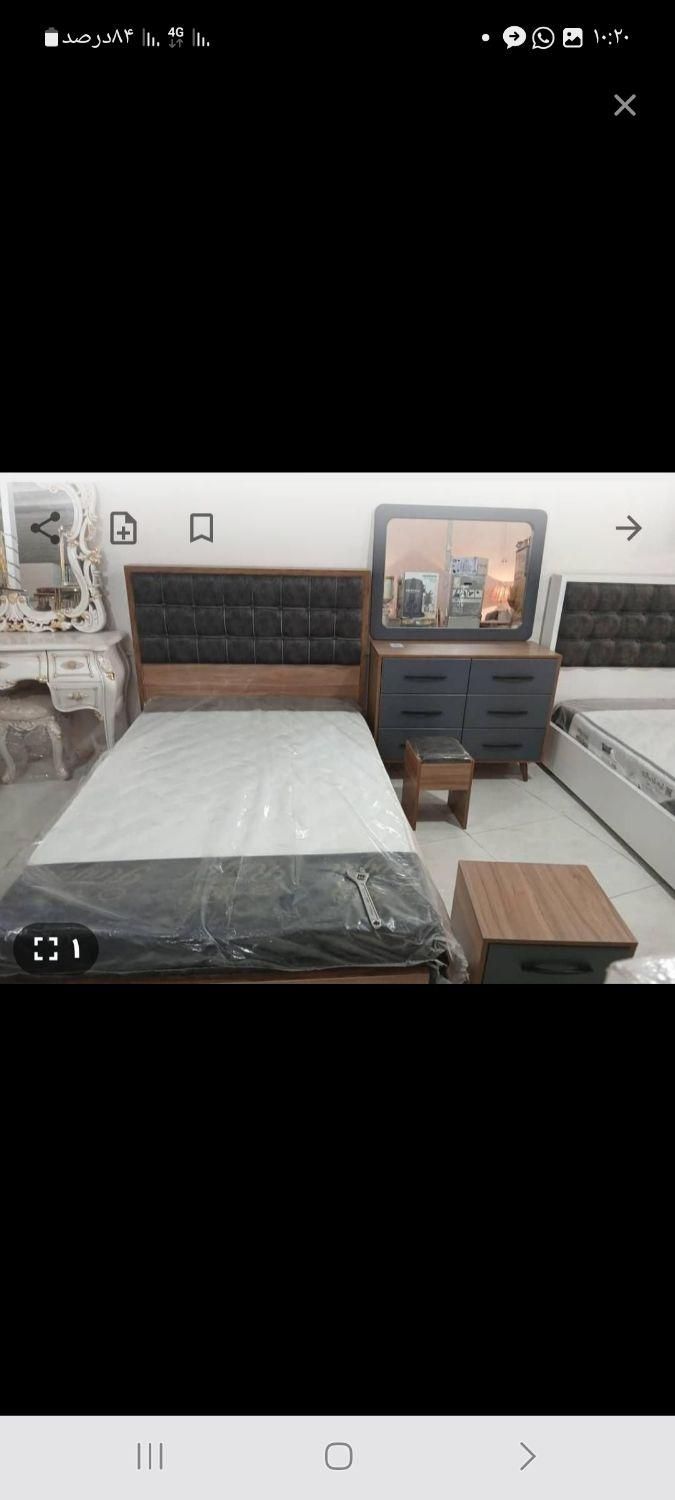The image size is (675, 1500).
Task: Go to the home screen
Action: [338, 1456]
